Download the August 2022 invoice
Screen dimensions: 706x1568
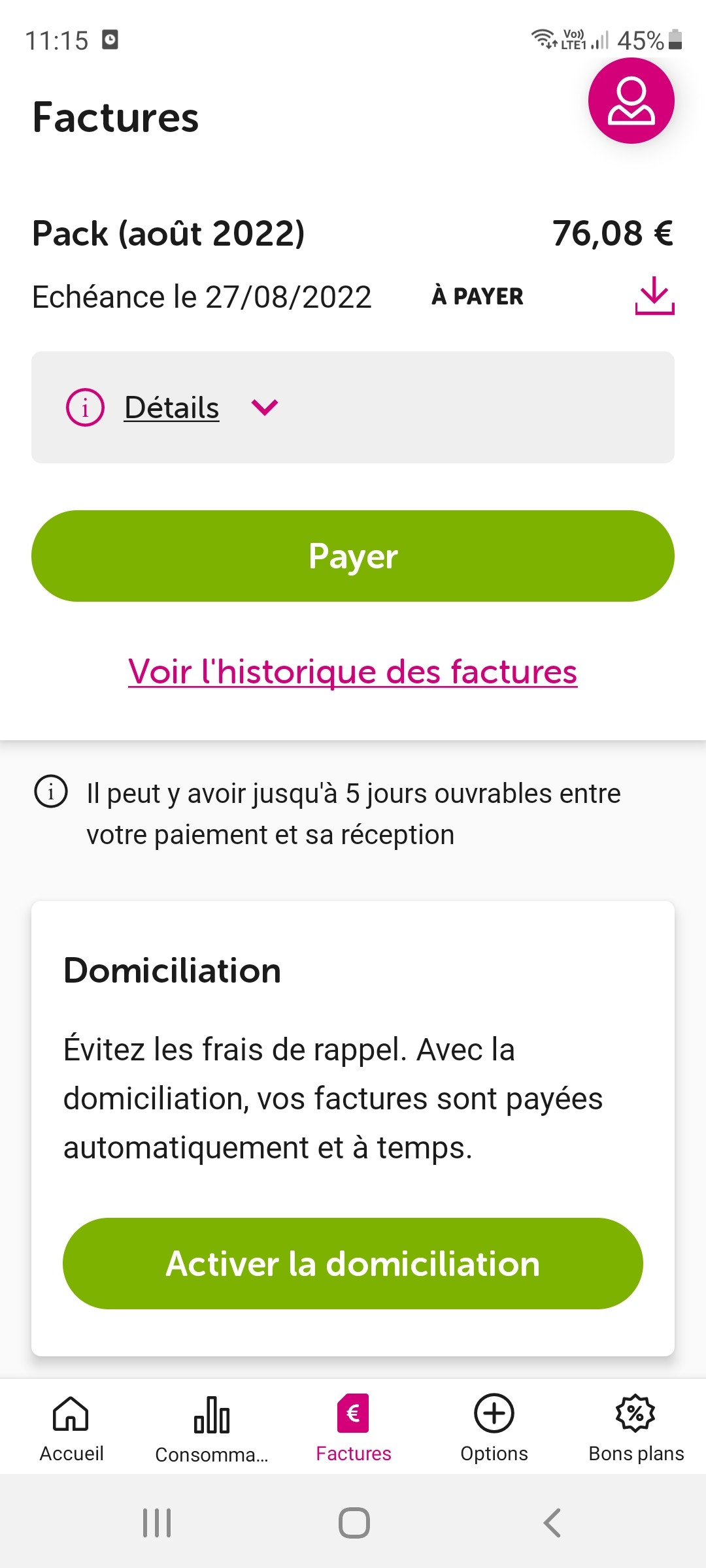click(654, 296)
